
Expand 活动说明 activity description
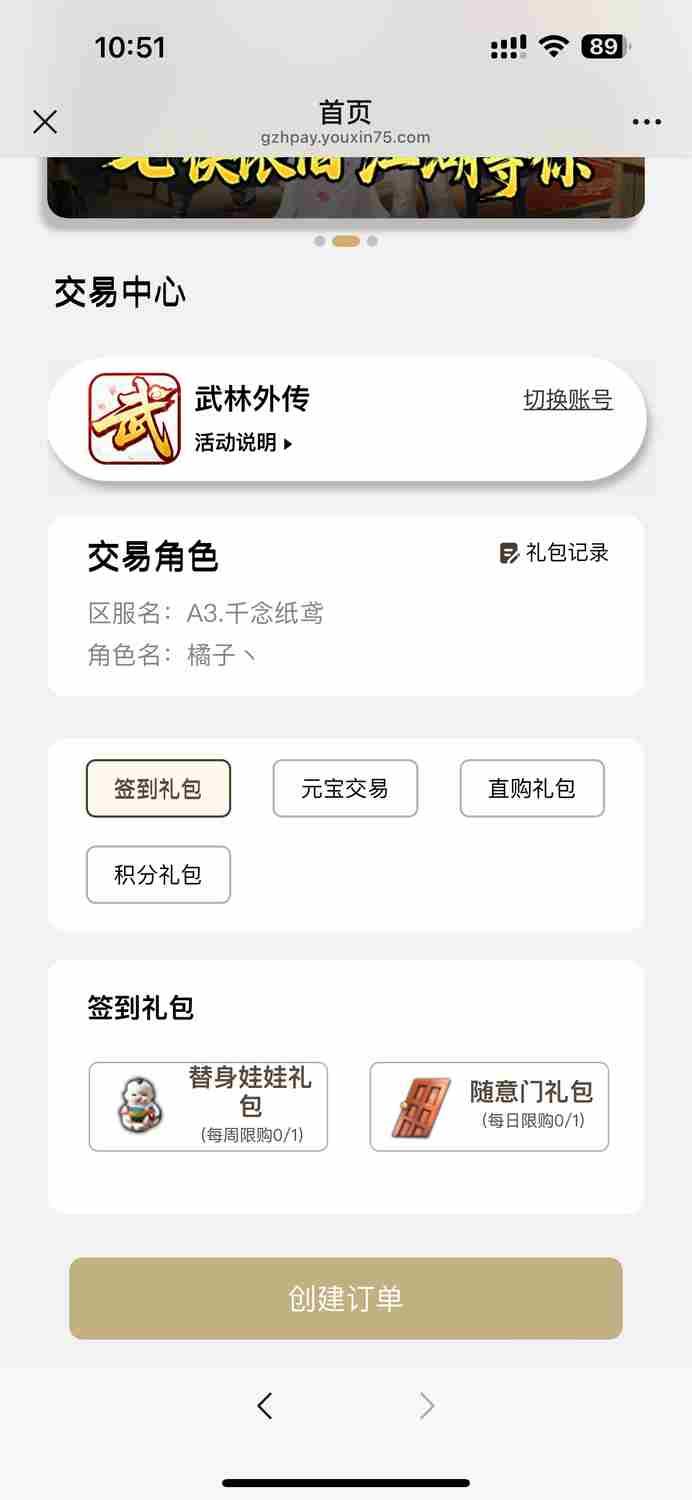(x=243, y=443)
